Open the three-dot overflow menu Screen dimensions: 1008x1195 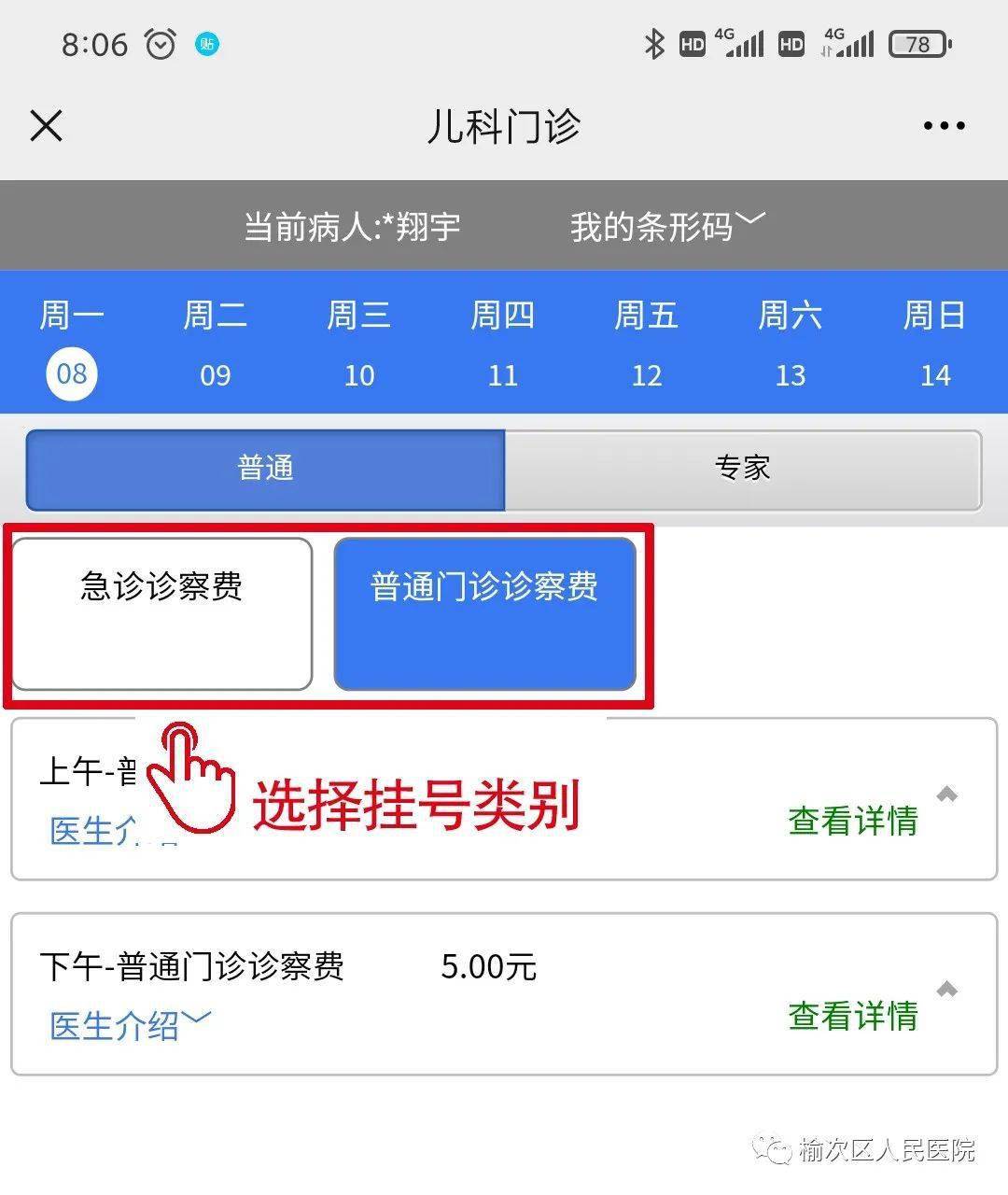coord(944,125)
